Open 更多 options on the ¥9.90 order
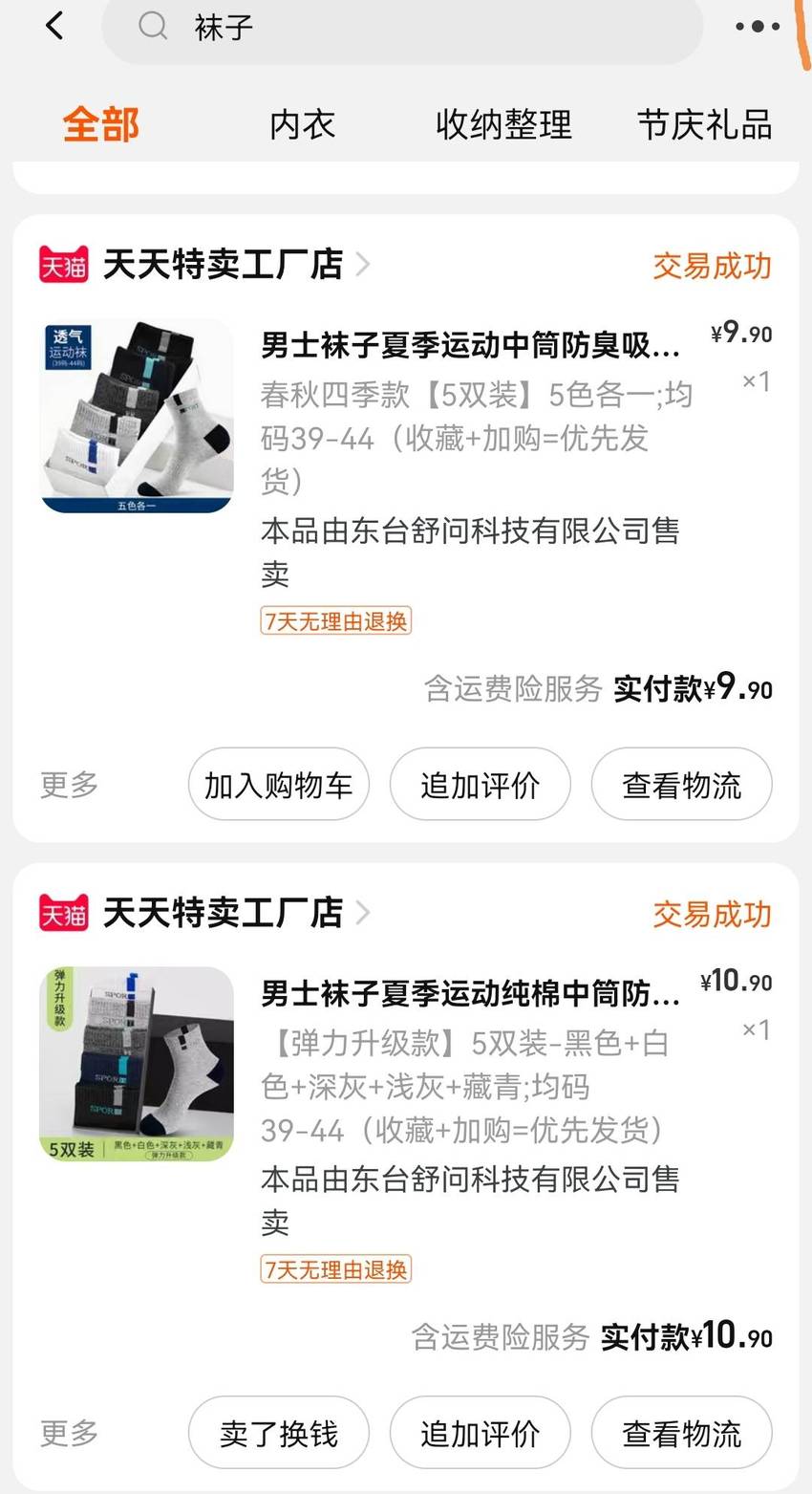This screenshot has width=812, height=1494. 70,785
